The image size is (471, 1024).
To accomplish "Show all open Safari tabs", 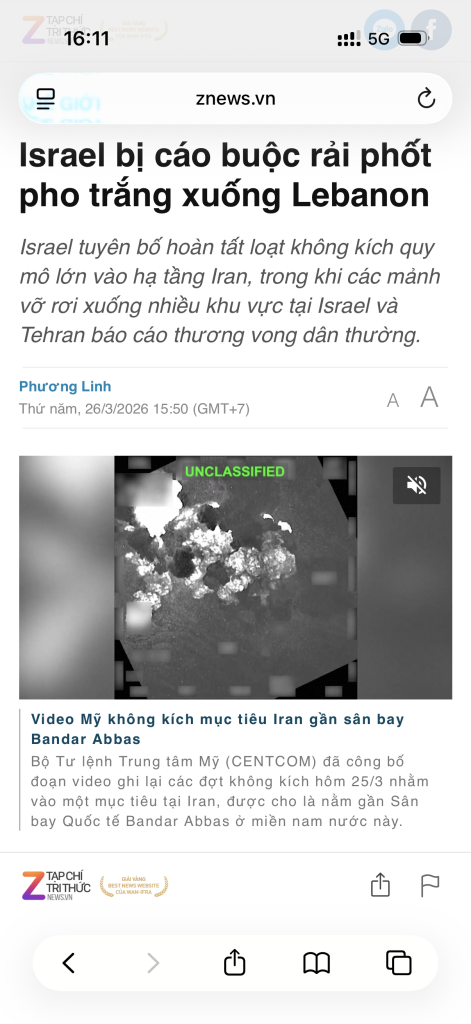I will point(398,963).
